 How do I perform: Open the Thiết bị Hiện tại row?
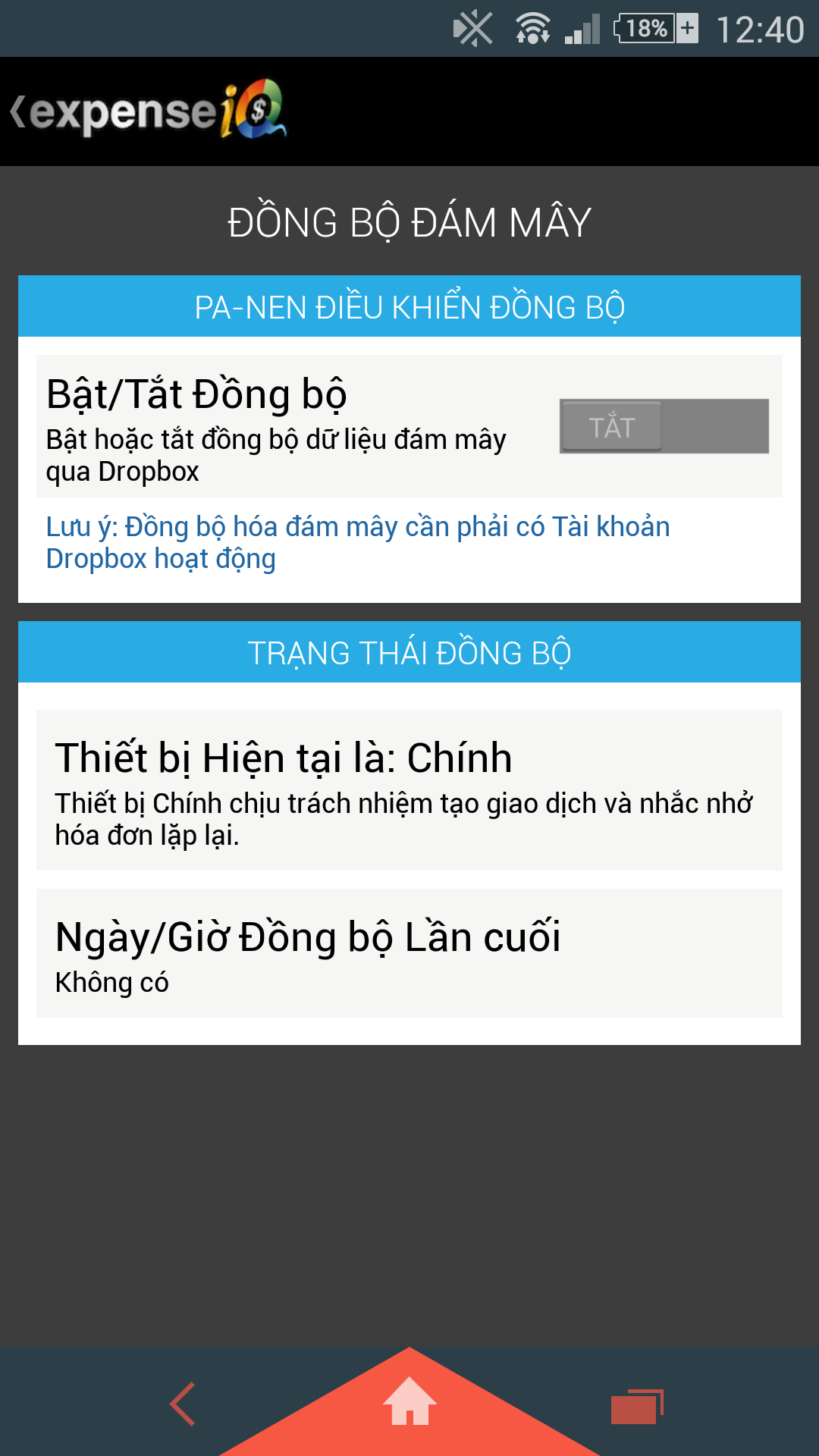point(409,789)
